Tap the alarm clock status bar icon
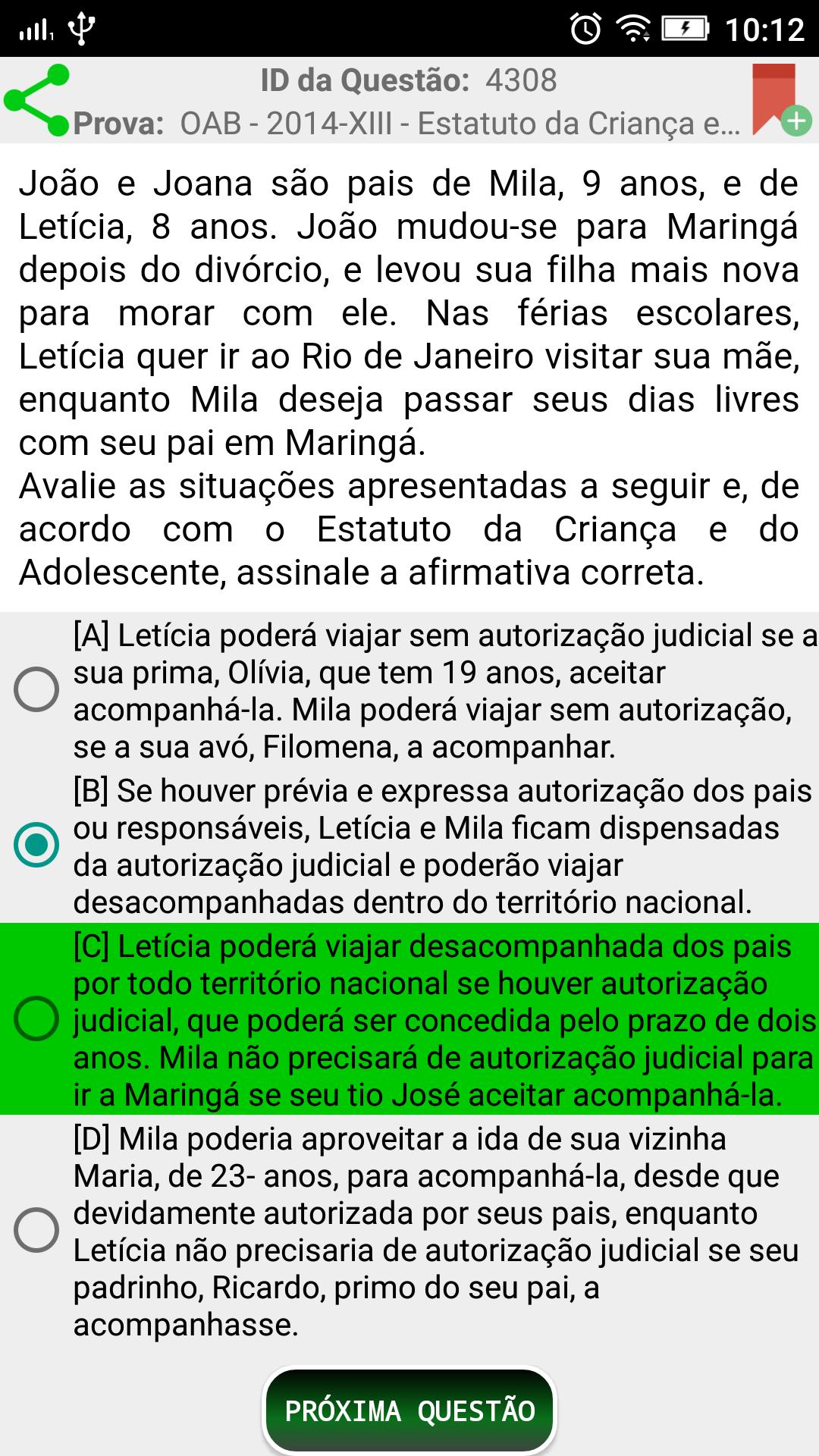This screenshot has height=1456, width=819. coord(585,29)
